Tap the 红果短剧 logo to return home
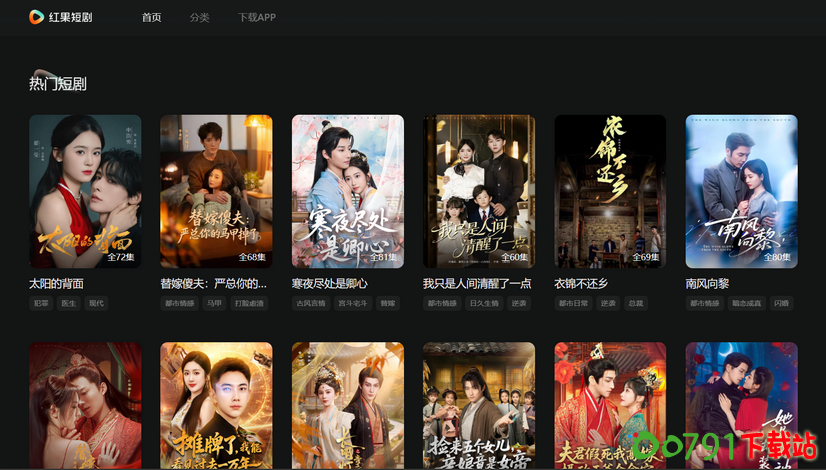826x470 pixels. pos(60,17)
